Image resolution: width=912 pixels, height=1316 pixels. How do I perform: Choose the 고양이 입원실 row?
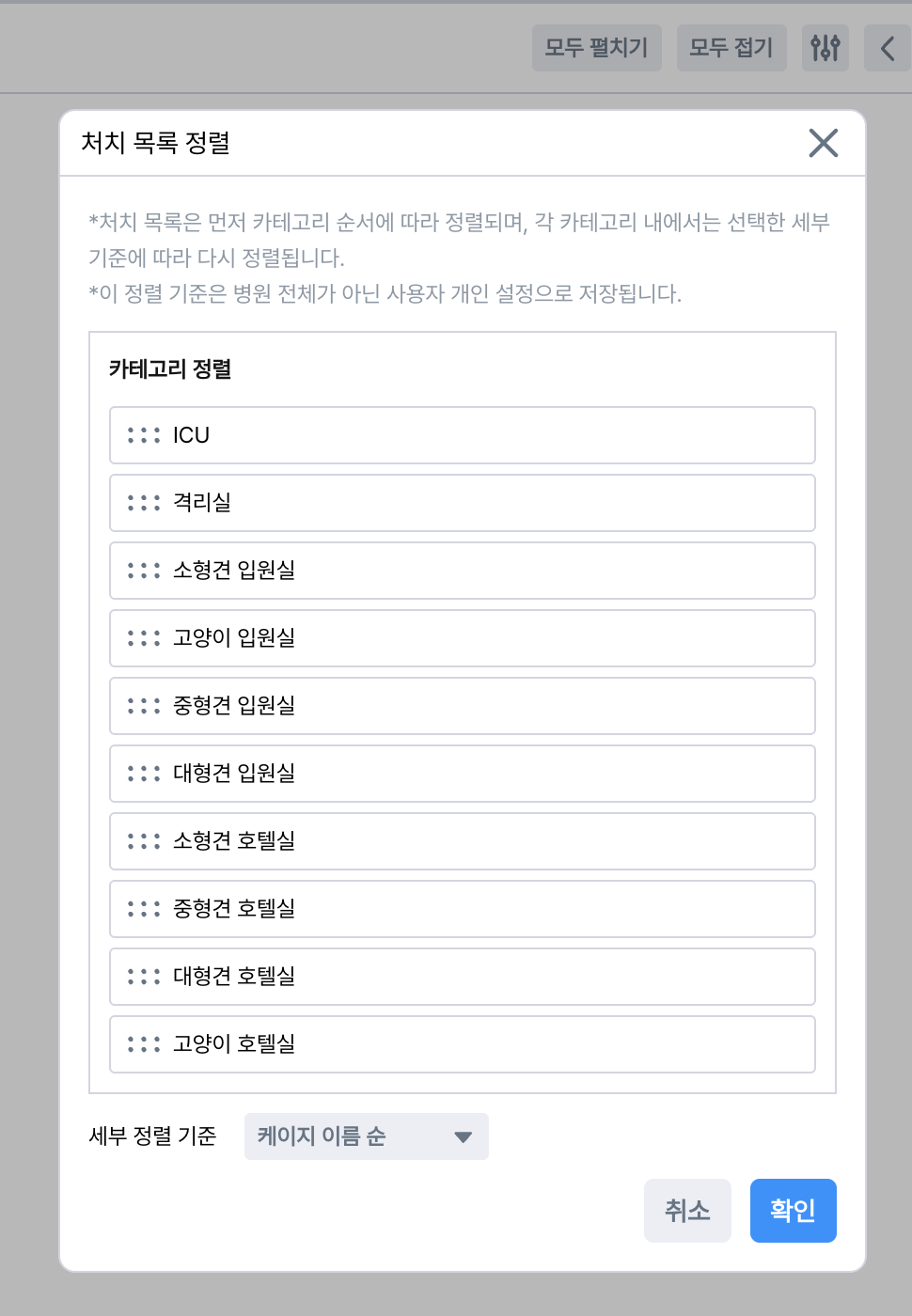click(462, 638)
